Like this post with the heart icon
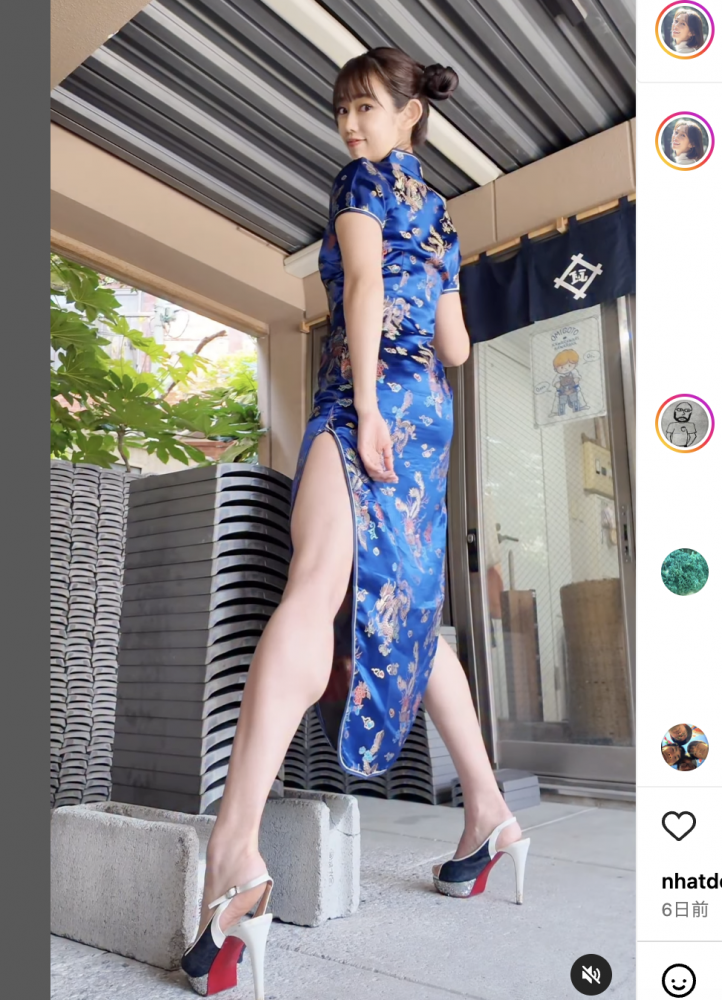722x1000 pixels. [x=679, y=826]
